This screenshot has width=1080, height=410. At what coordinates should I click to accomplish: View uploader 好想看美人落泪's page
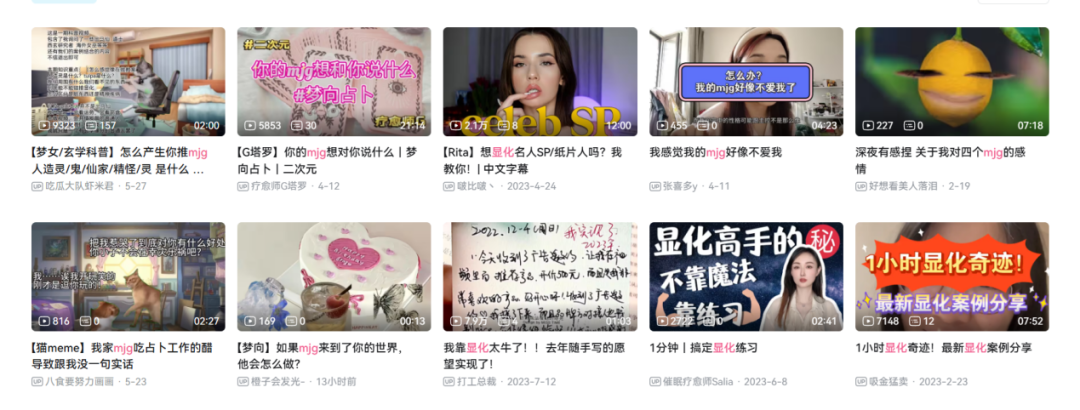(x=903, y=186)
